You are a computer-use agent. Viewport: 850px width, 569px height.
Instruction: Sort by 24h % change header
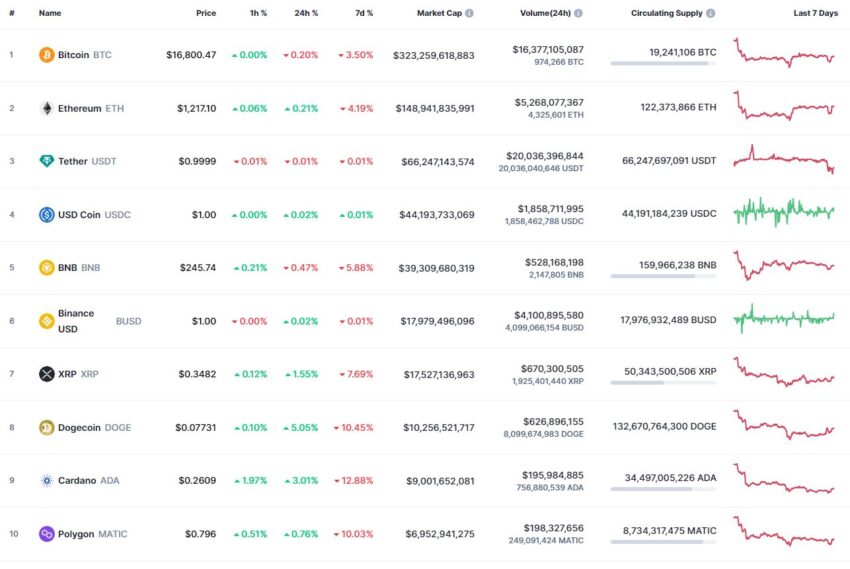[306, 13]
